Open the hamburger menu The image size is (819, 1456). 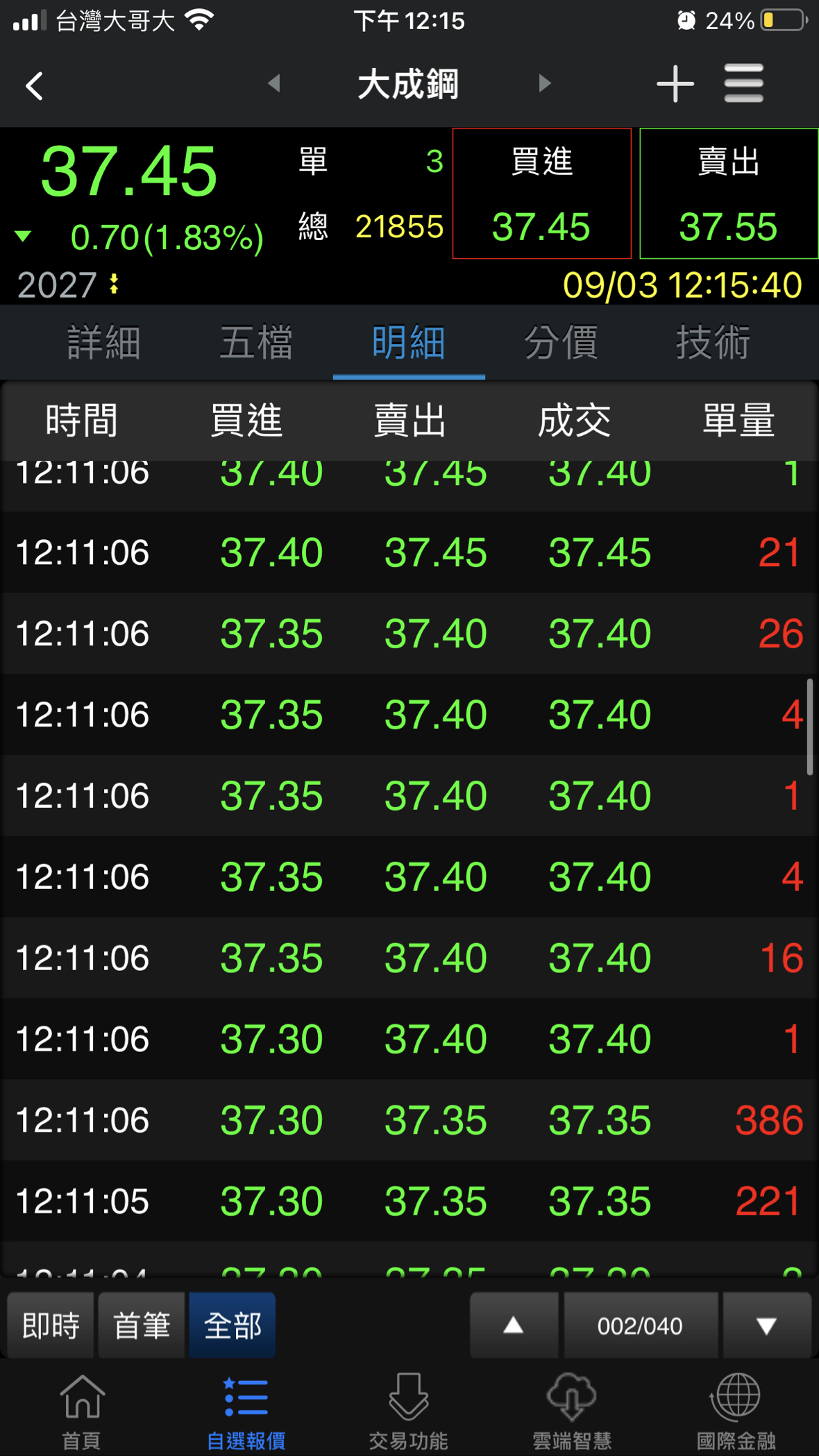click(x=743, y=84)
